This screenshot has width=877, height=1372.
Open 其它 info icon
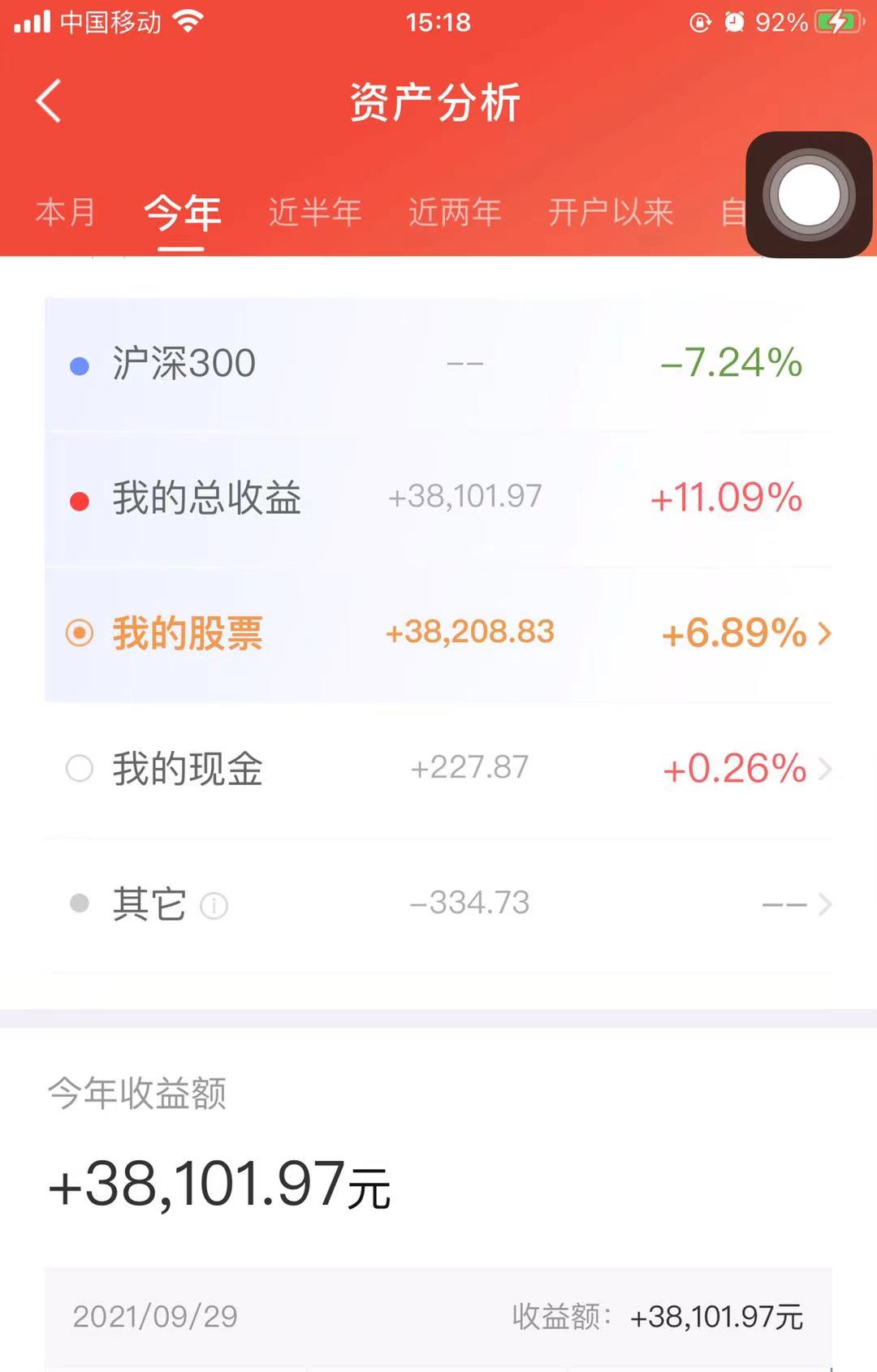214,905
